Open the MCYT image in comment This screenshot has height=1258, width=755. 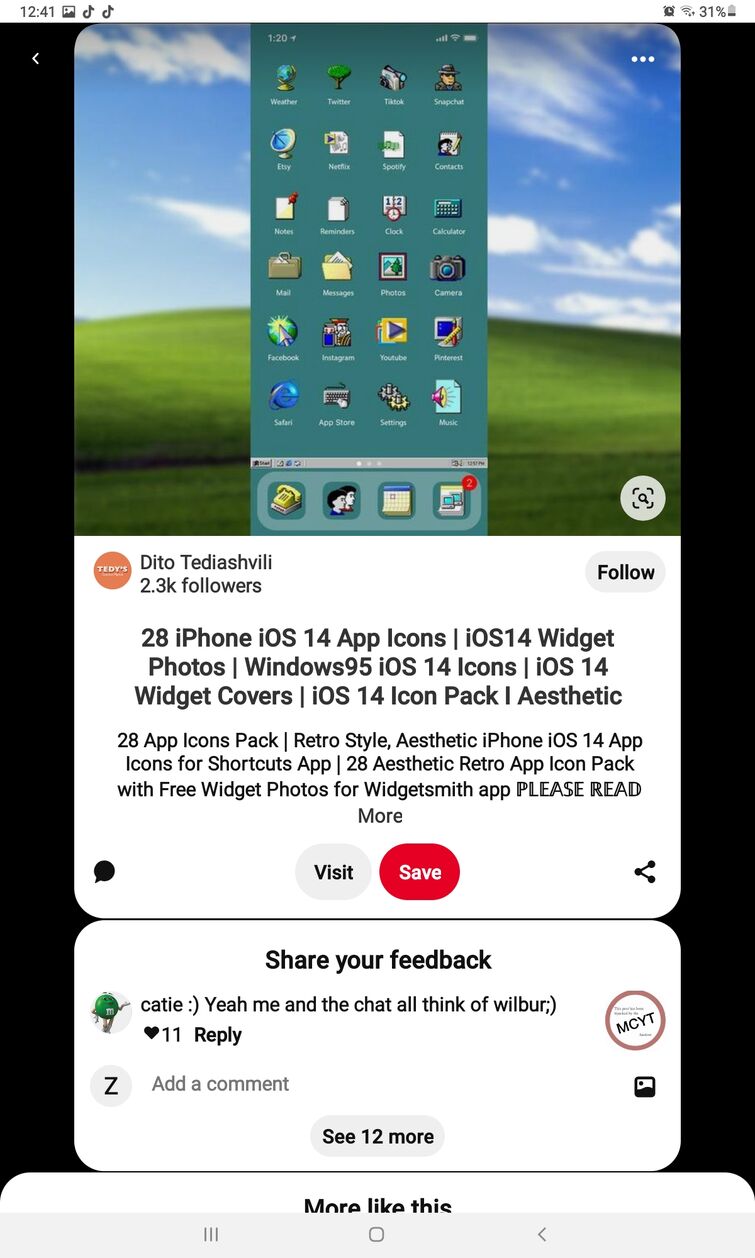pos(635,1020)
